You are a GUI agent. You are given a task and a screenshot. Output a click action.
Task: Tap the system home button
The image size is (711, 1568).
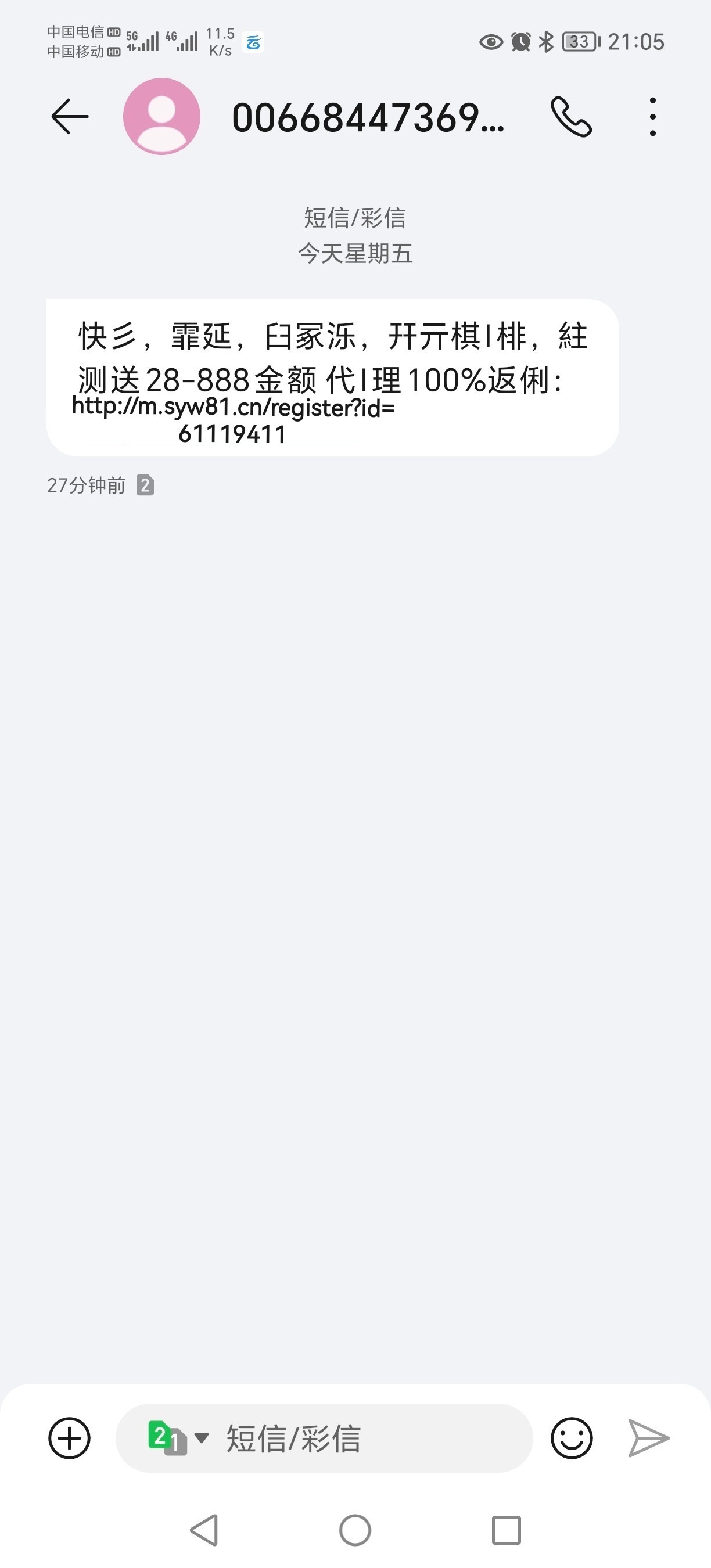coord(355,1530)
